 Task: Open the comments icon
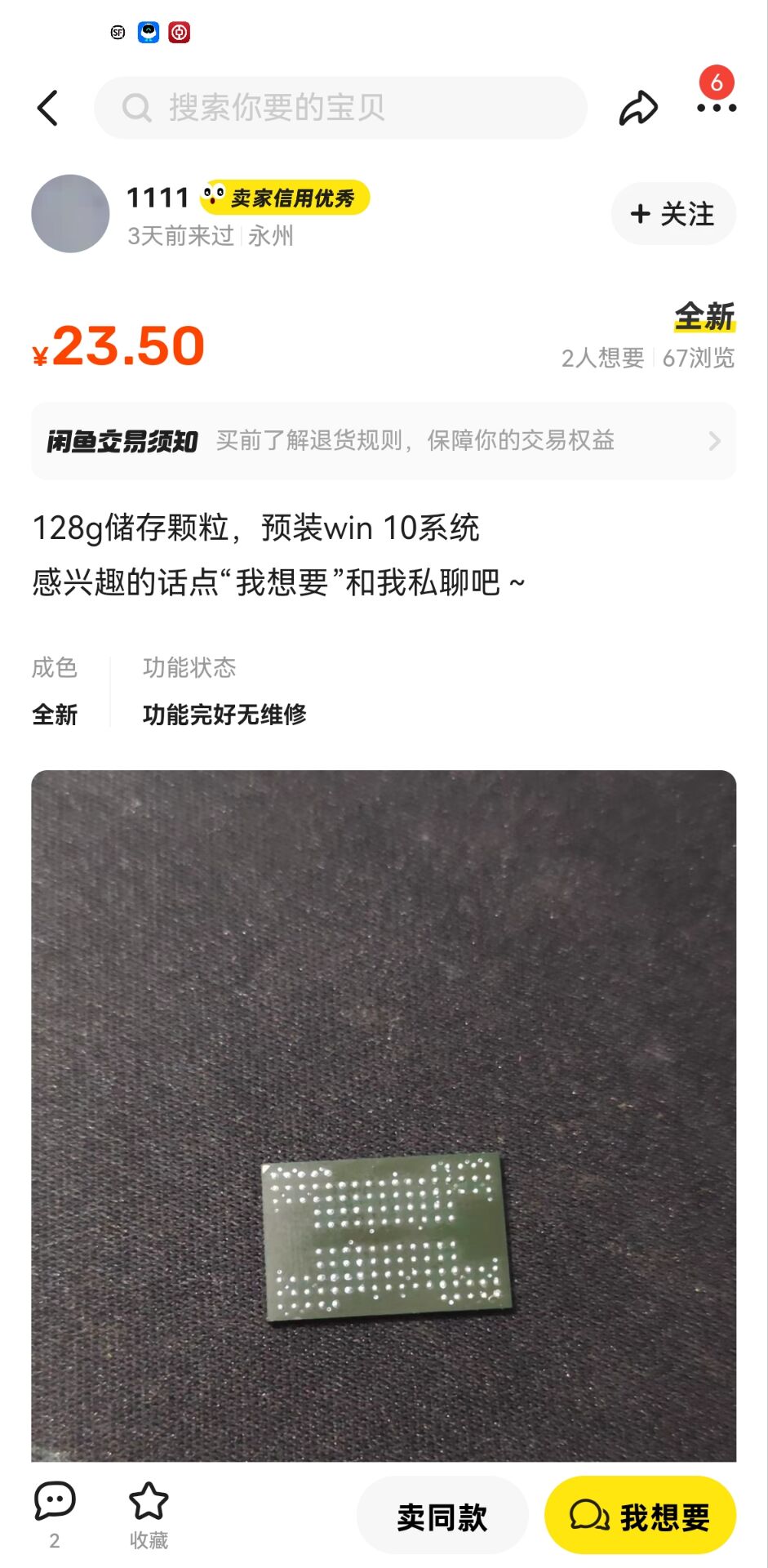55,1501
